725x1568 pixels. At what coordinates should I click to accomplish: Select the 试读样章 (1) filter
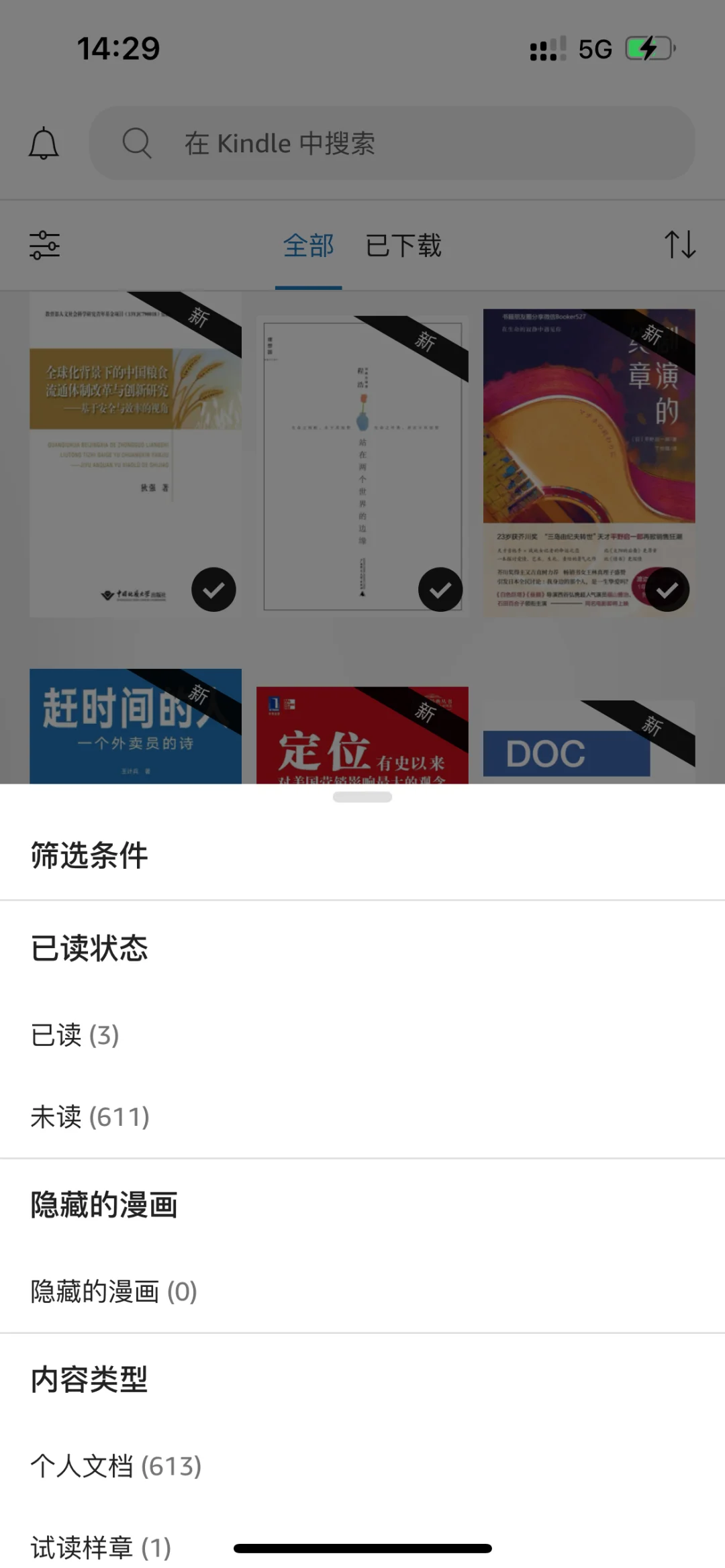pos(101,1547)
